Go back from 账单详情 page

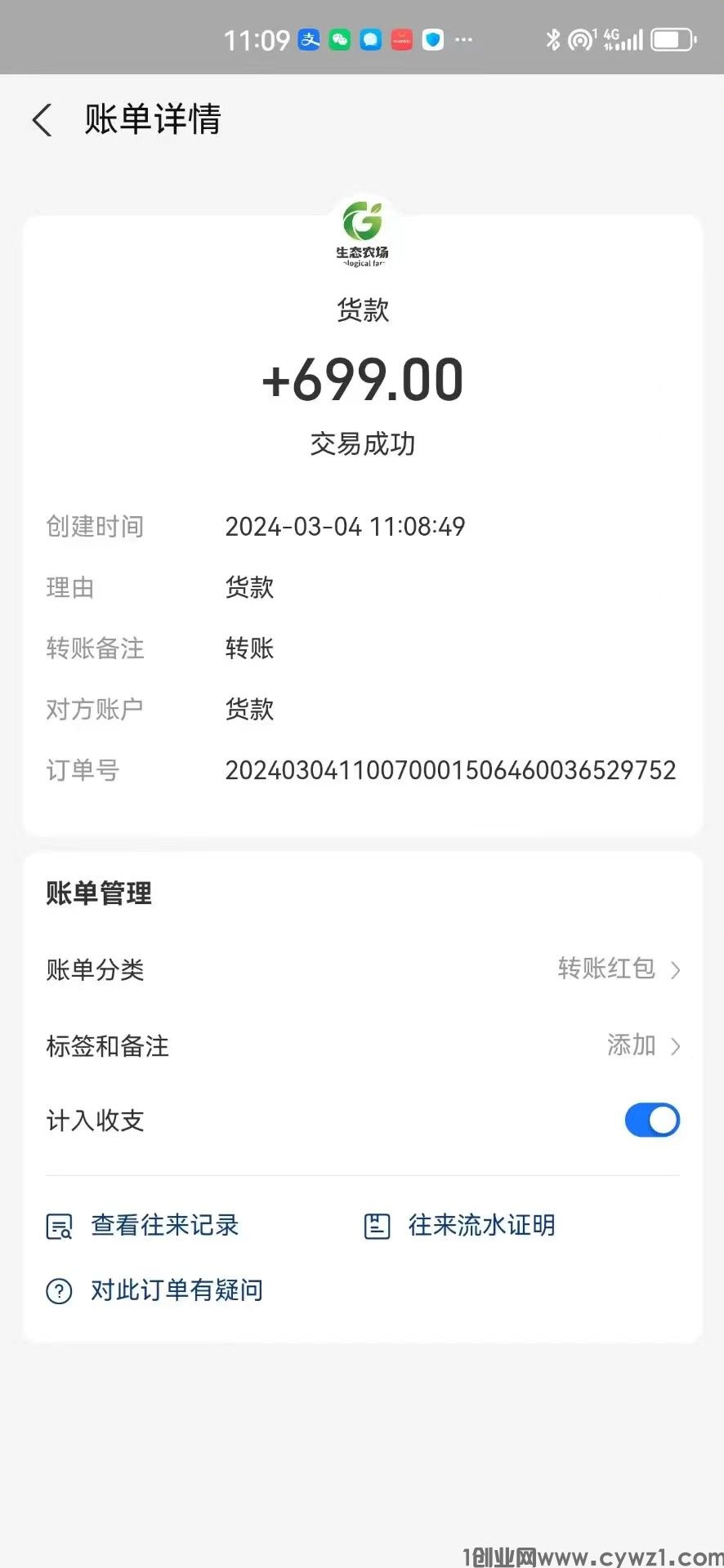[x=42, y=120]
